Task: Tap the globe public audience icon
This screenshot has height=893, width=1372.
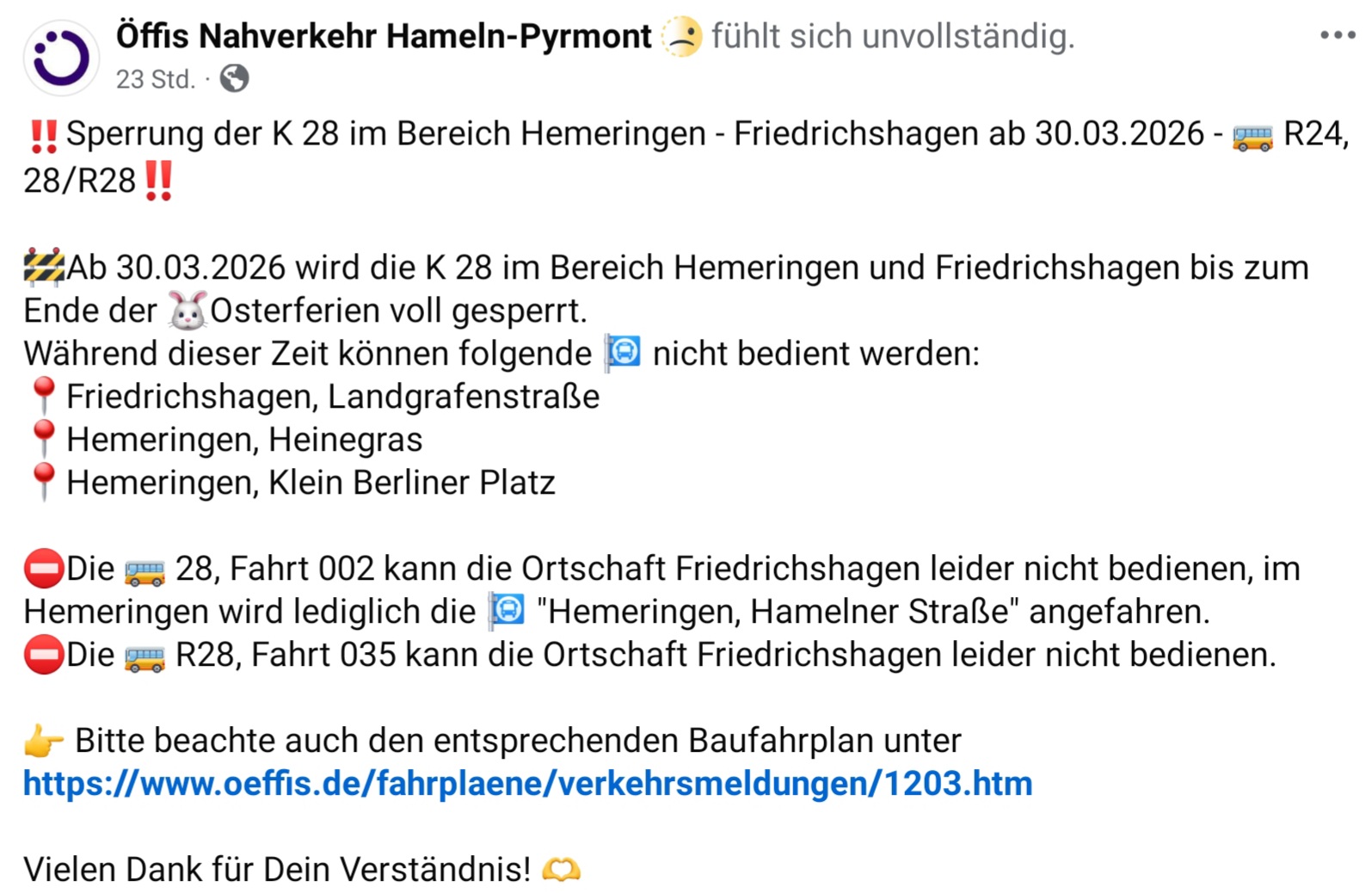Action: tap(234, 78)
